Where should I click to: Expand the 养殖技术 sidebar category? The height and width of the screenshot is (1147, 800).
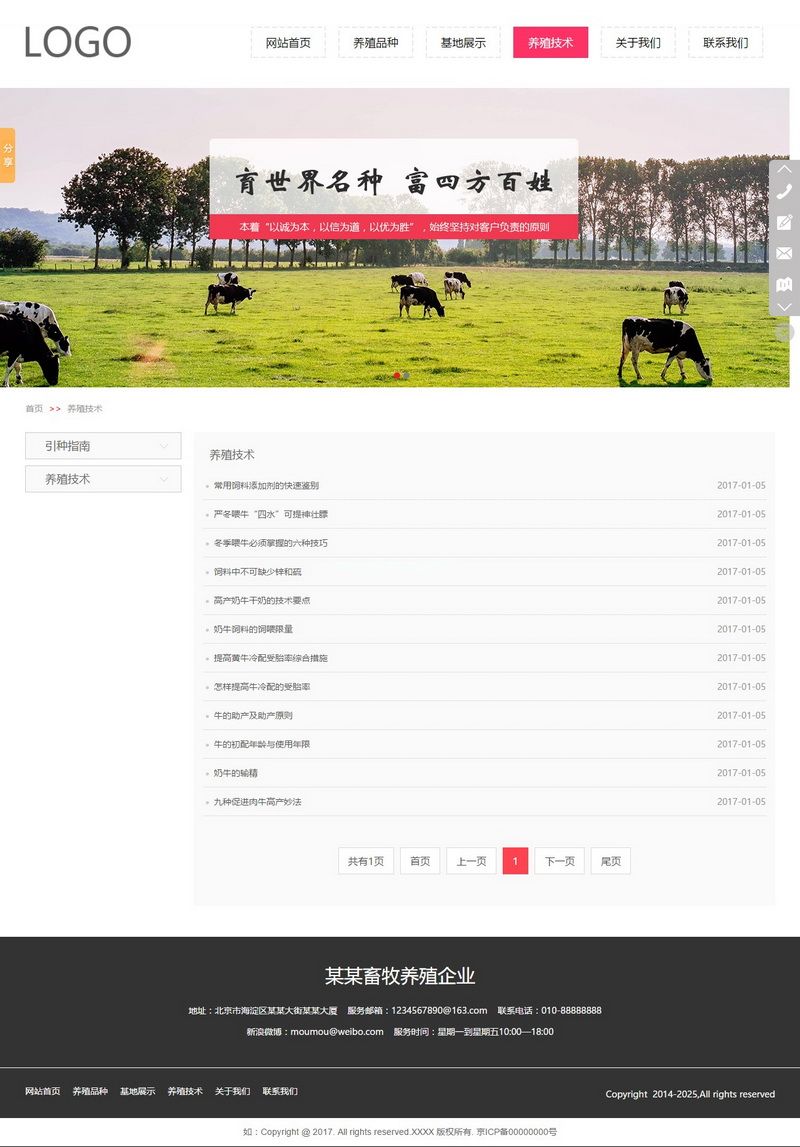click(103, 479)
